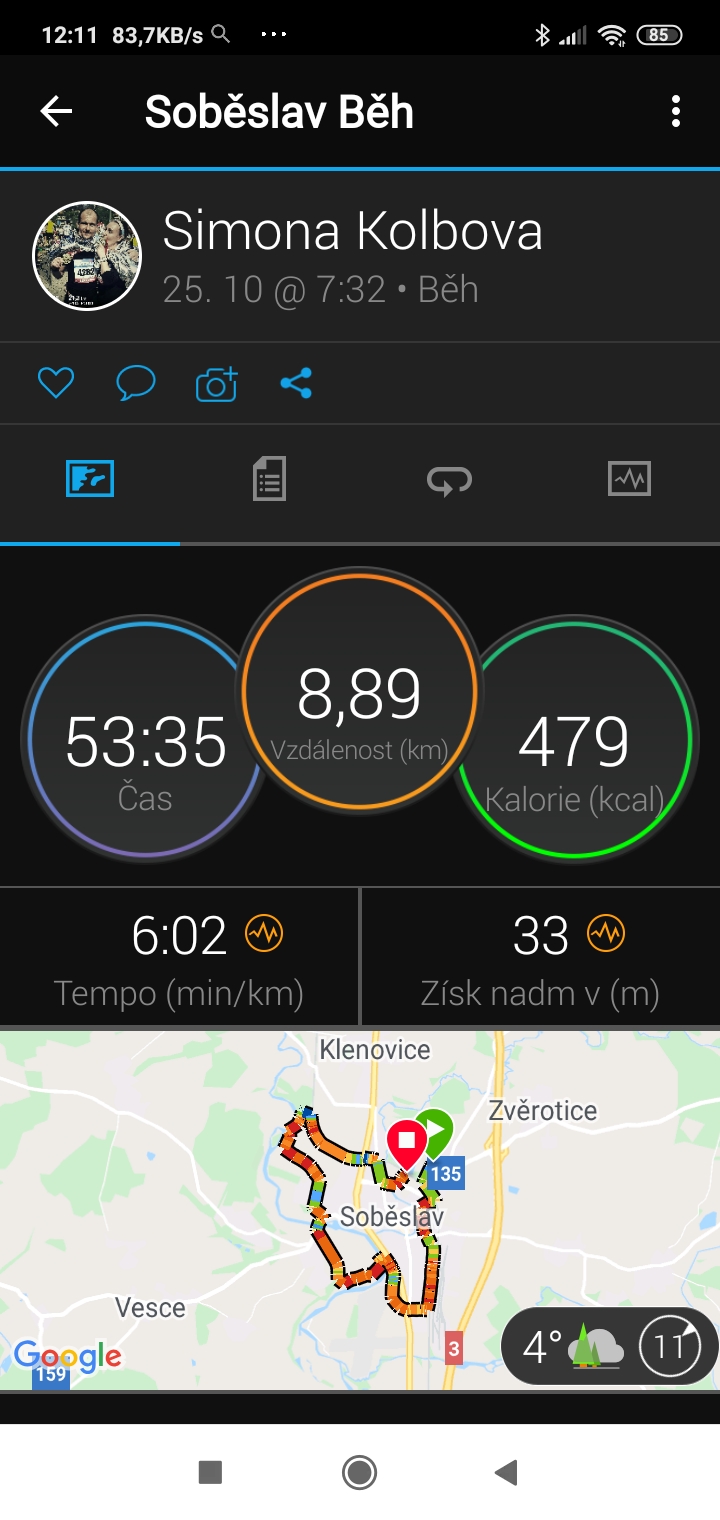720x1520 pixels.
Task: Open comments on the activity
Action: pyautogui.click(x=136, y=383)
